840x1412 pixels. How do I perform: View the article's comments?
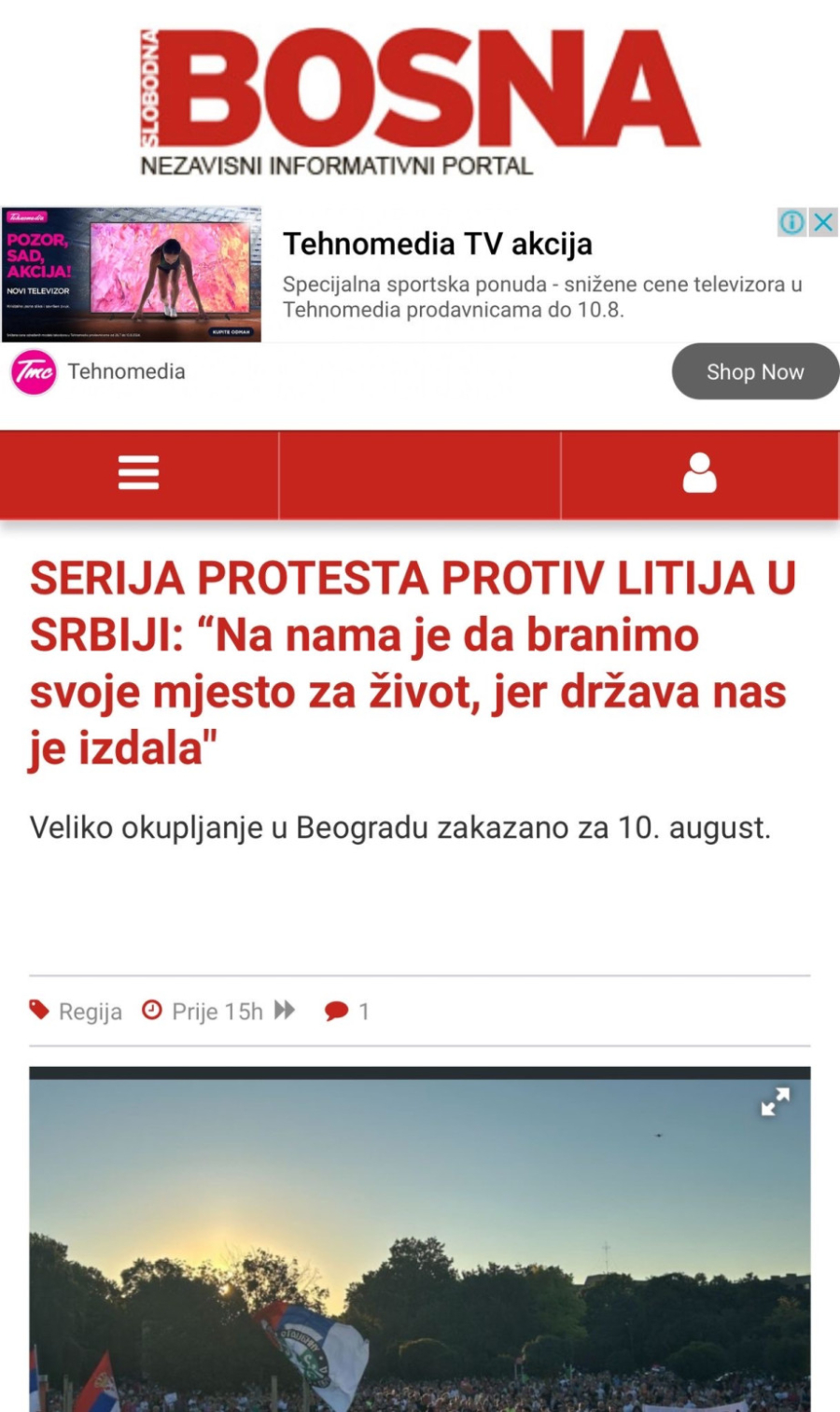pos(346,1012)
